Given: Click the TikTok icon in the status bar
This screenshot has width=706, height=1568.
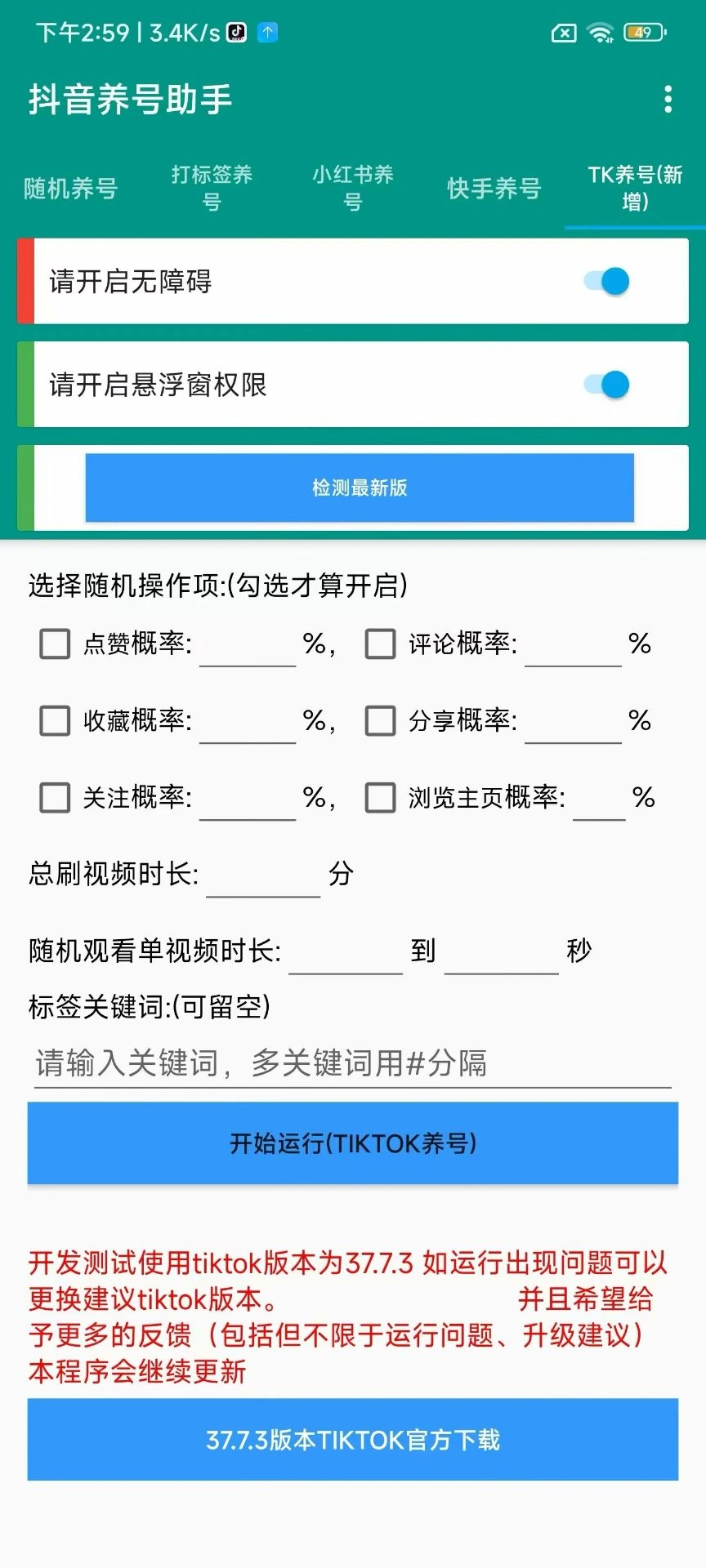Looking at the screenshot, I should (x=236, y=31).
